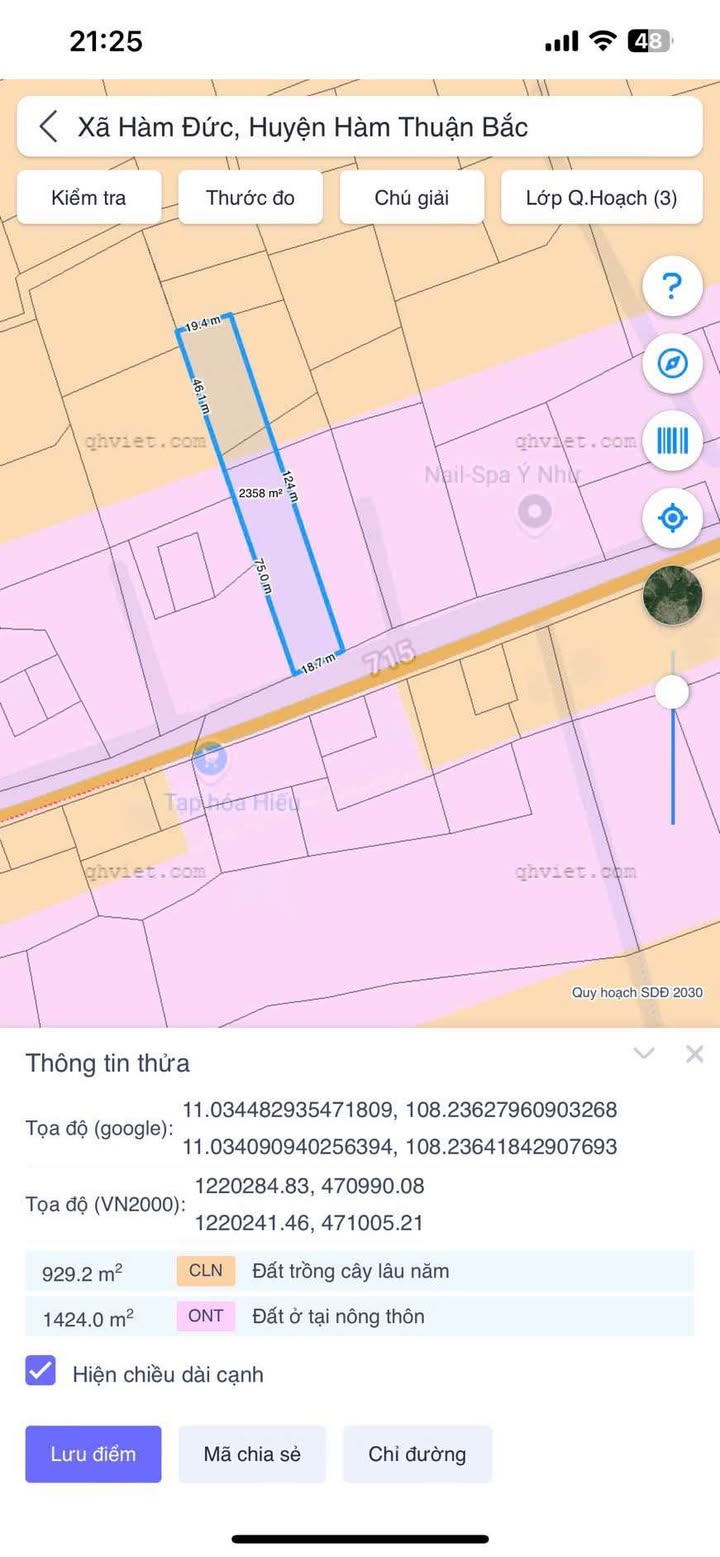
Task: Tap the barcode scan icon
Action: (x=672, y=440)
